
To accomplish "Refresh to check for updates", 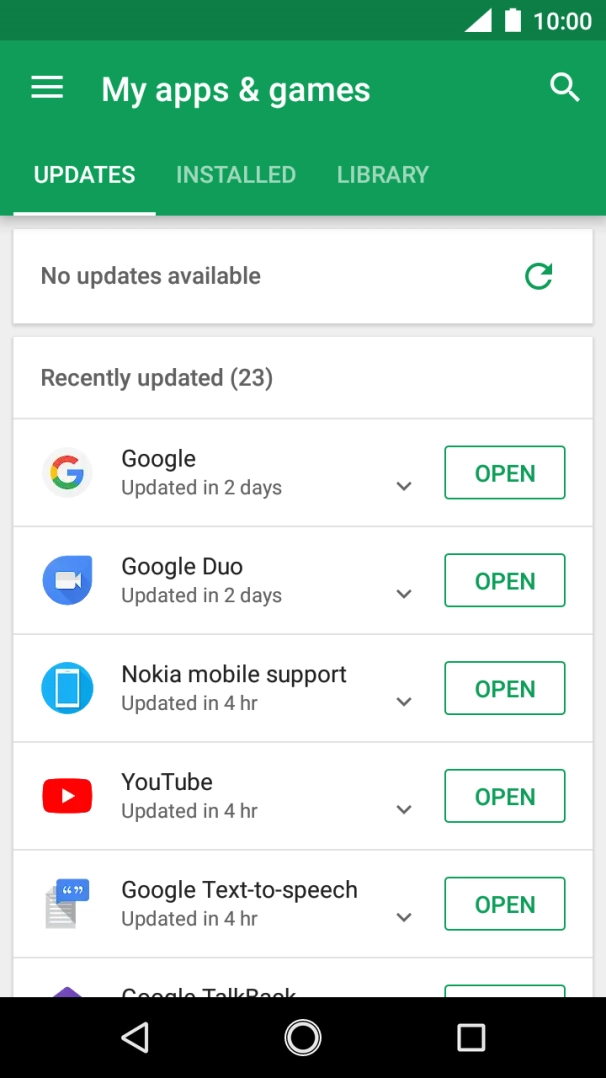I will (539, 276).
